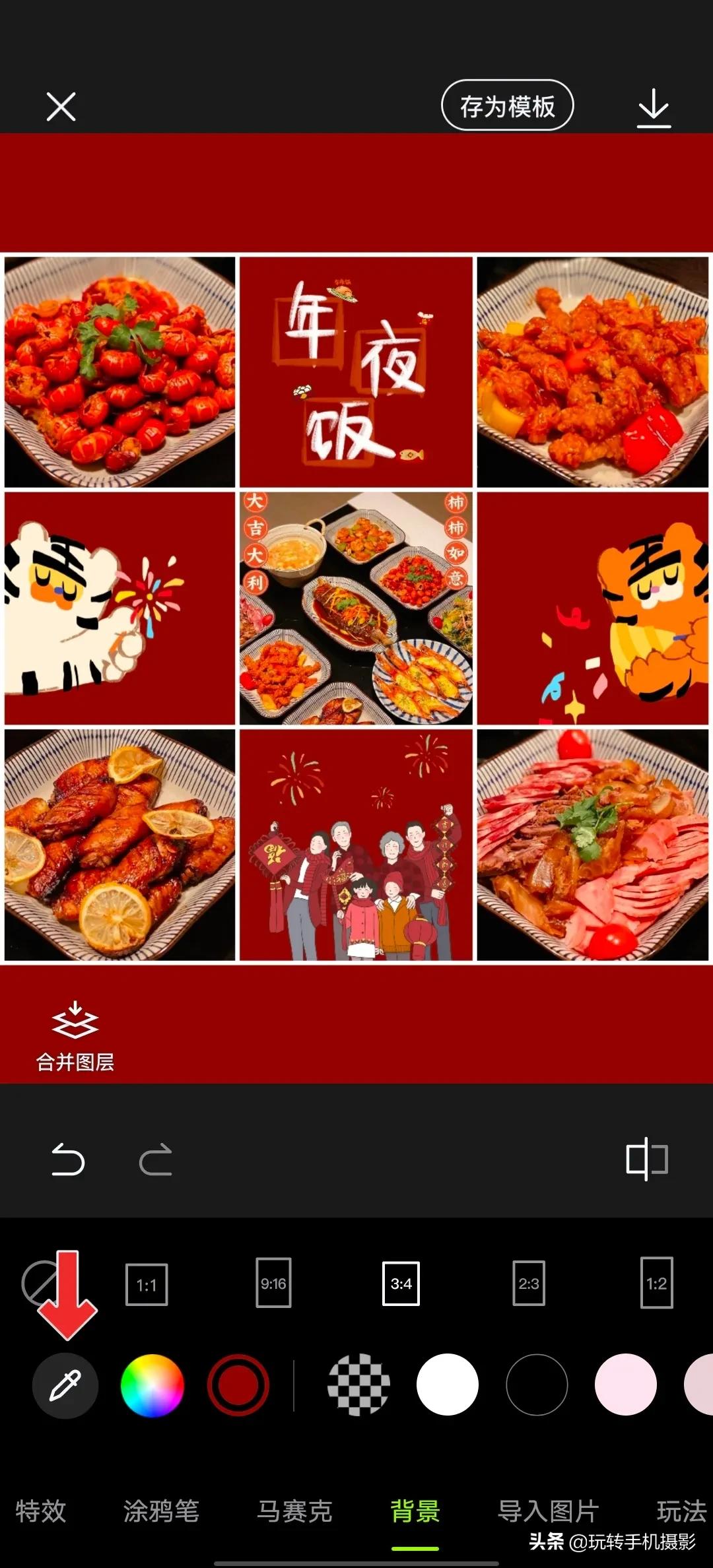Viewport: 713px width, 1568px height.
Task: Select the no-background (disable) icon
Action: [x=41, y=1284]
